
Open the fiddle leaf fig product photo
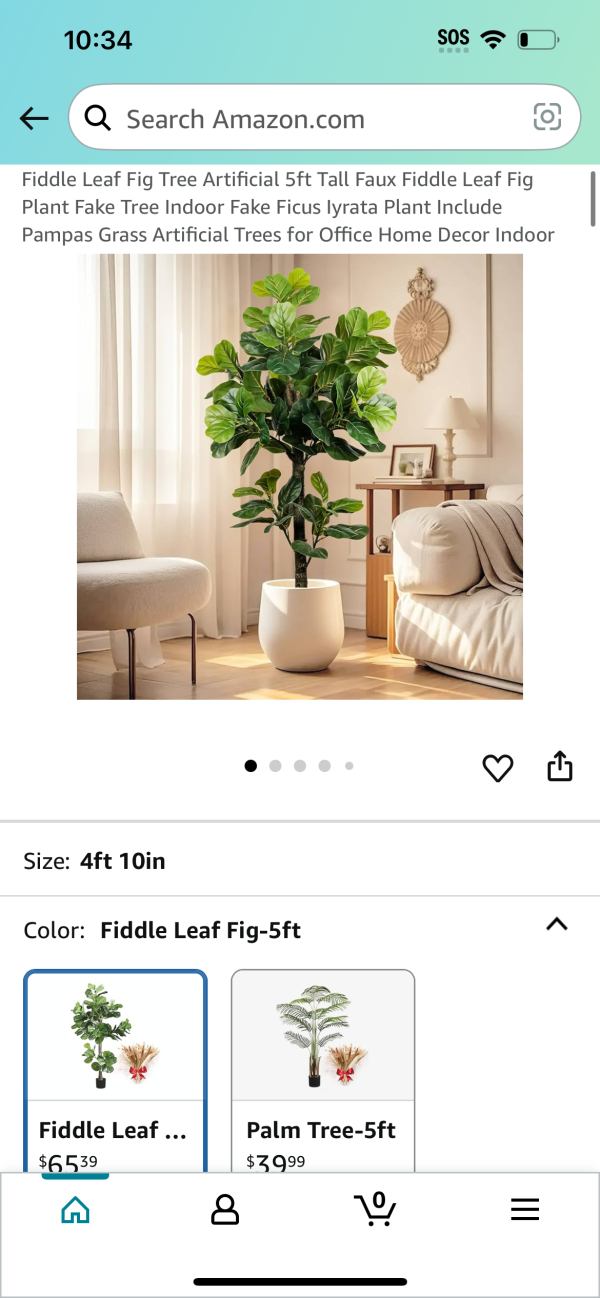click(x=300, y=476)
